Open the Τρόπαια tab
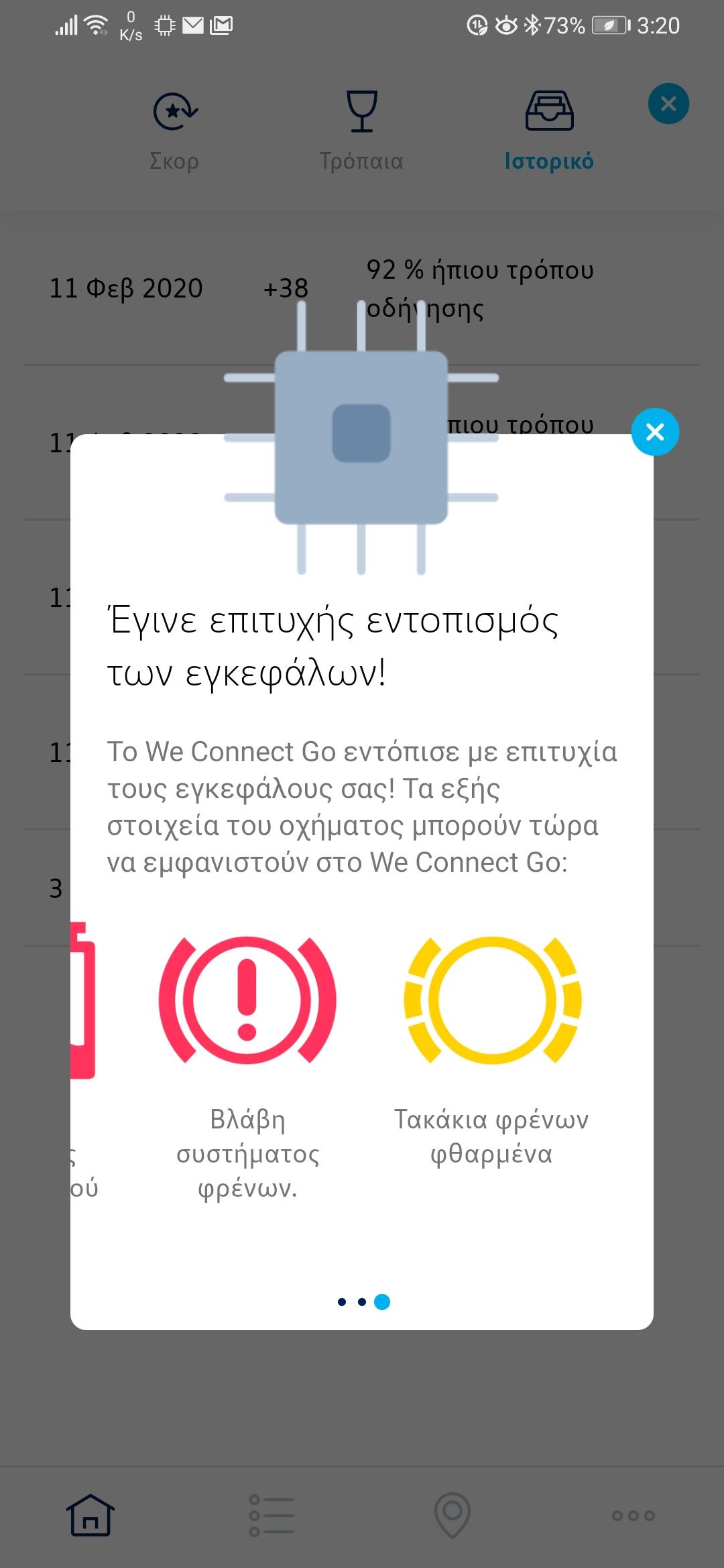724x1568 pixels. tap(361, 132)
